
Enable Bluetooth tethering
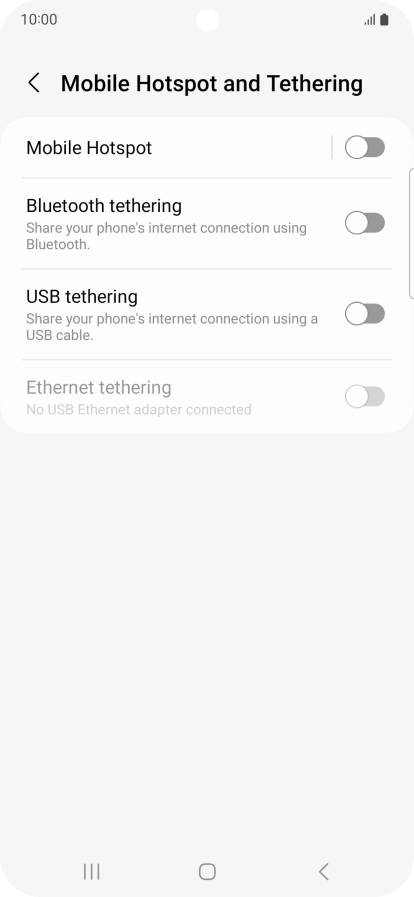365,223
